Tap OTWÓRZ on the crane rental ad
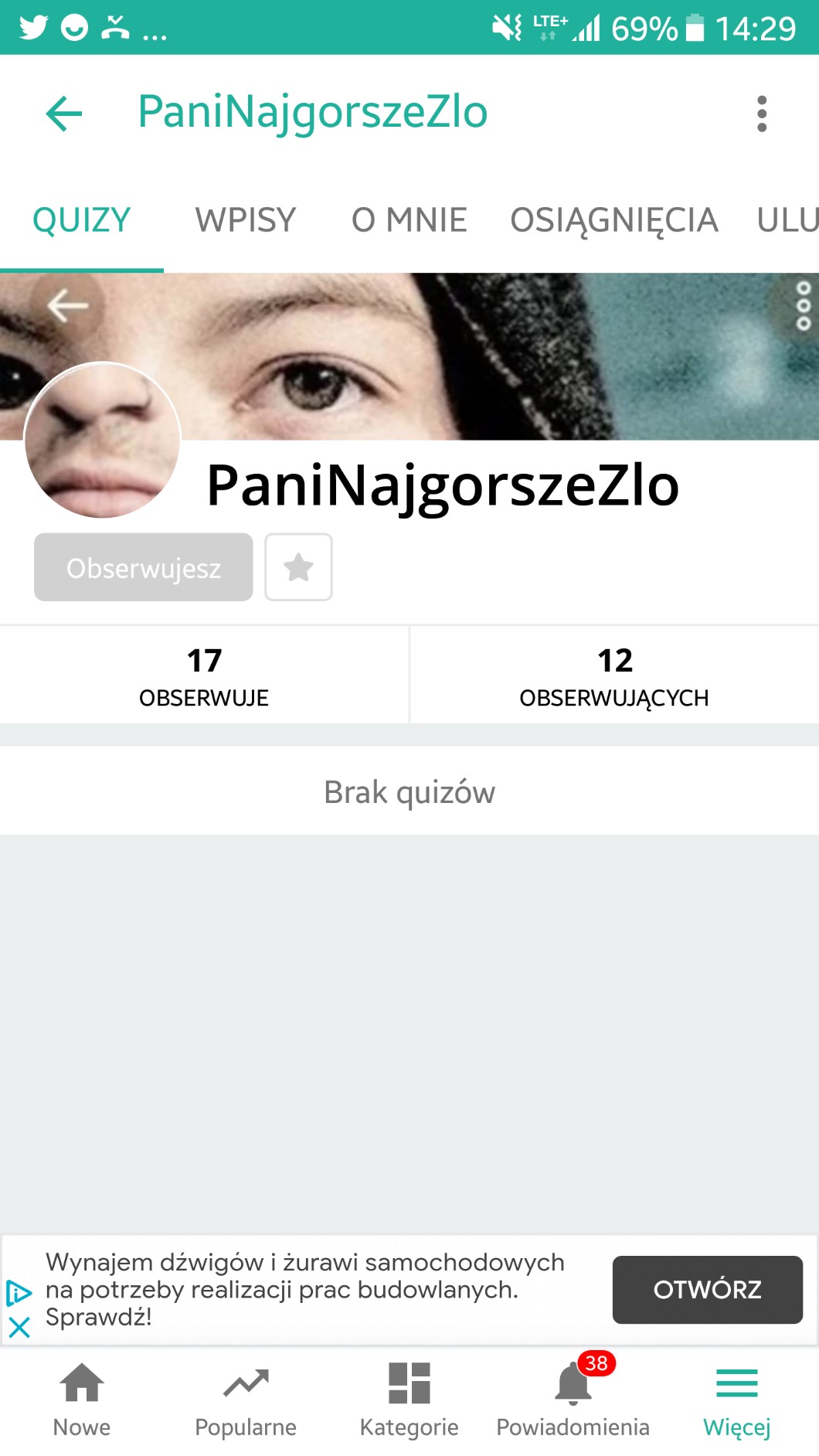Screen dimensions: 819x1456 (707, 1289)
